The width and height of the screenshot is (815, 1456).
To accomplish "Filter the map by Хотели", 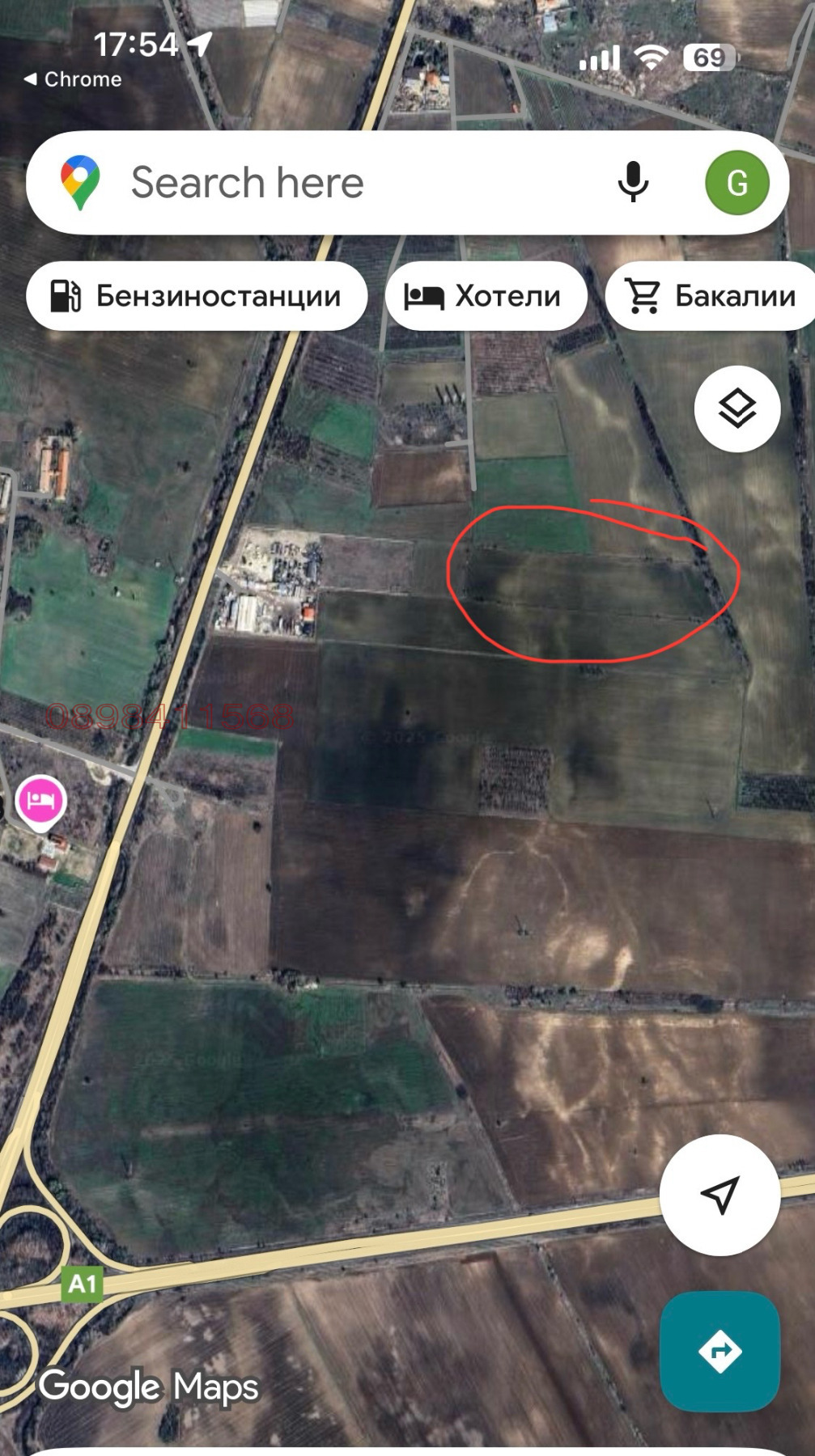I will 485,296.
